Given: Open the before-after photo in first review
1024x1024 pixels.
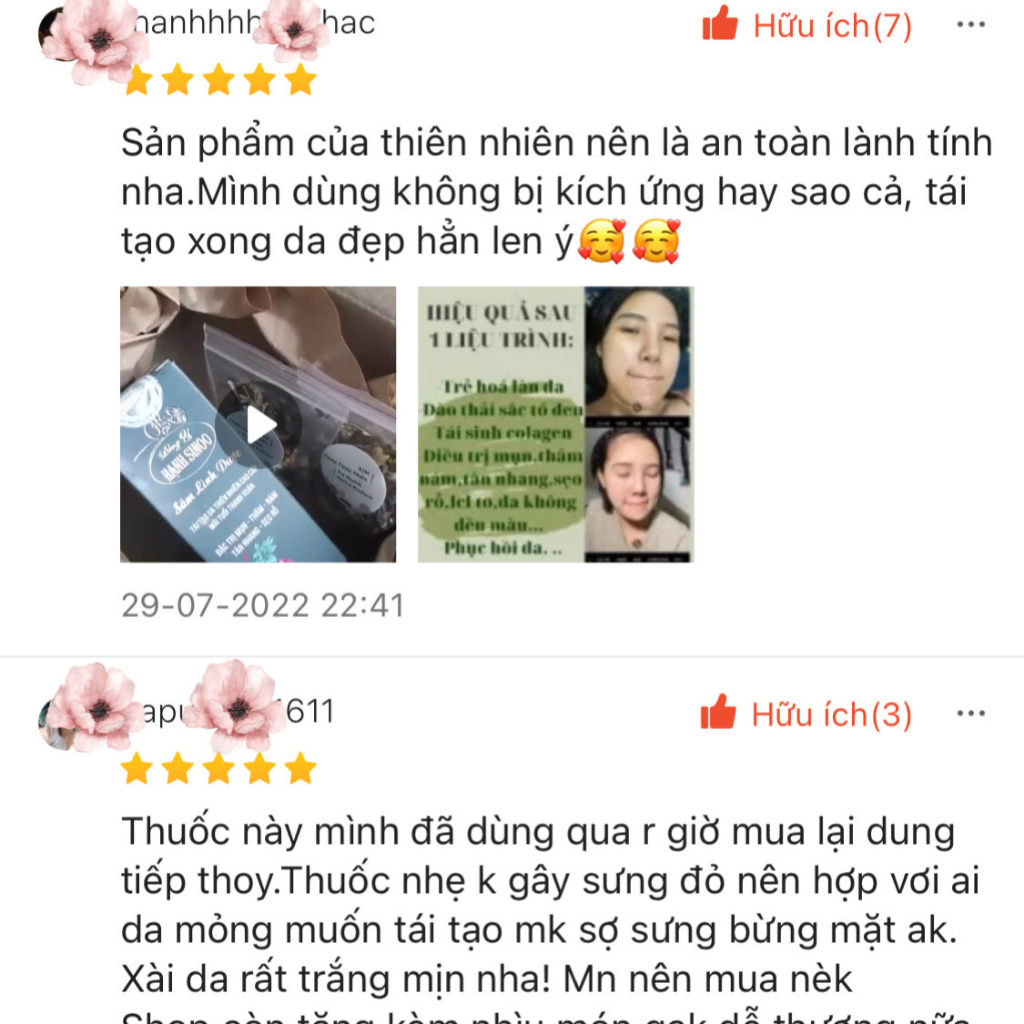Looking at the screenshot, I should point(555,424).
